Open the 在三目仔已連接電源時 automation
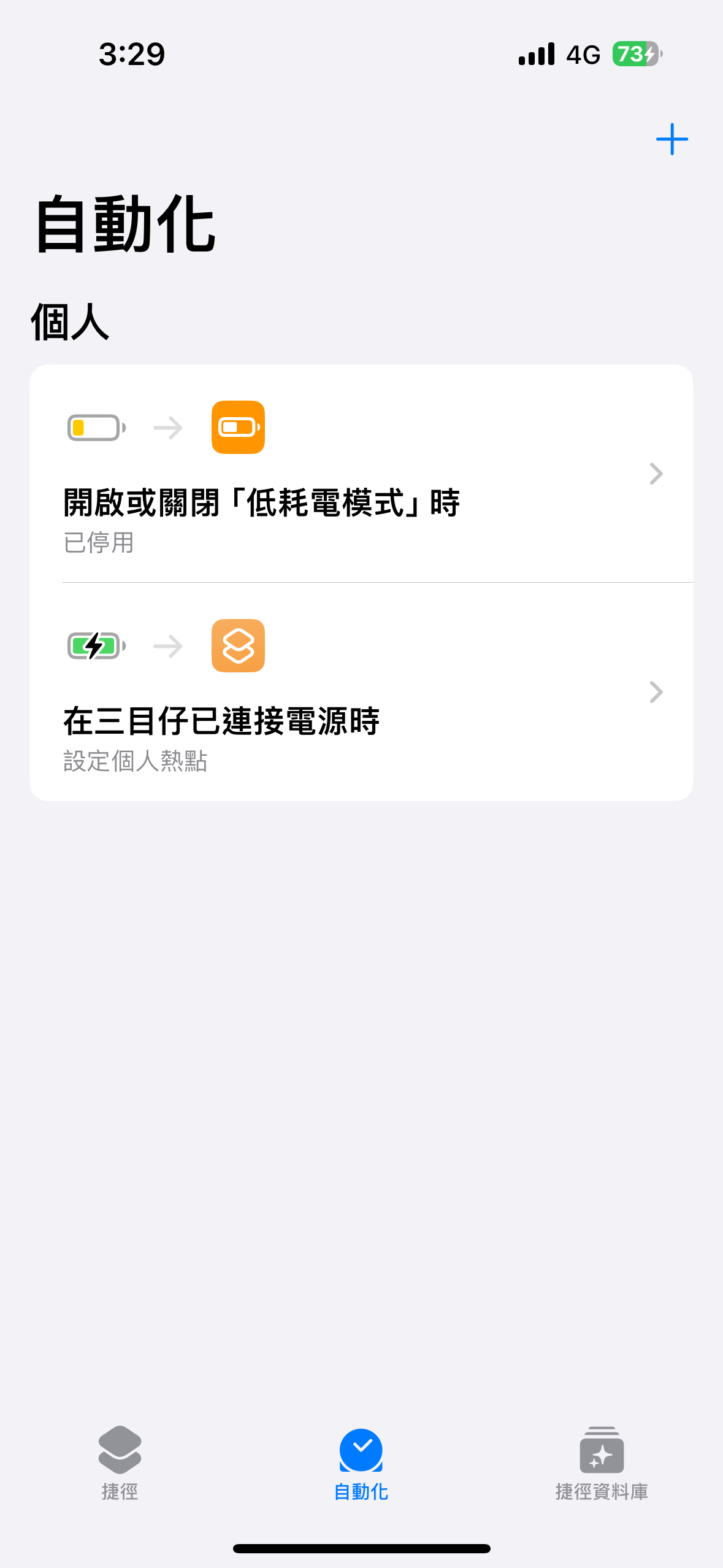This screenshot has width=723, height=1568. click(x=361, y=693)
